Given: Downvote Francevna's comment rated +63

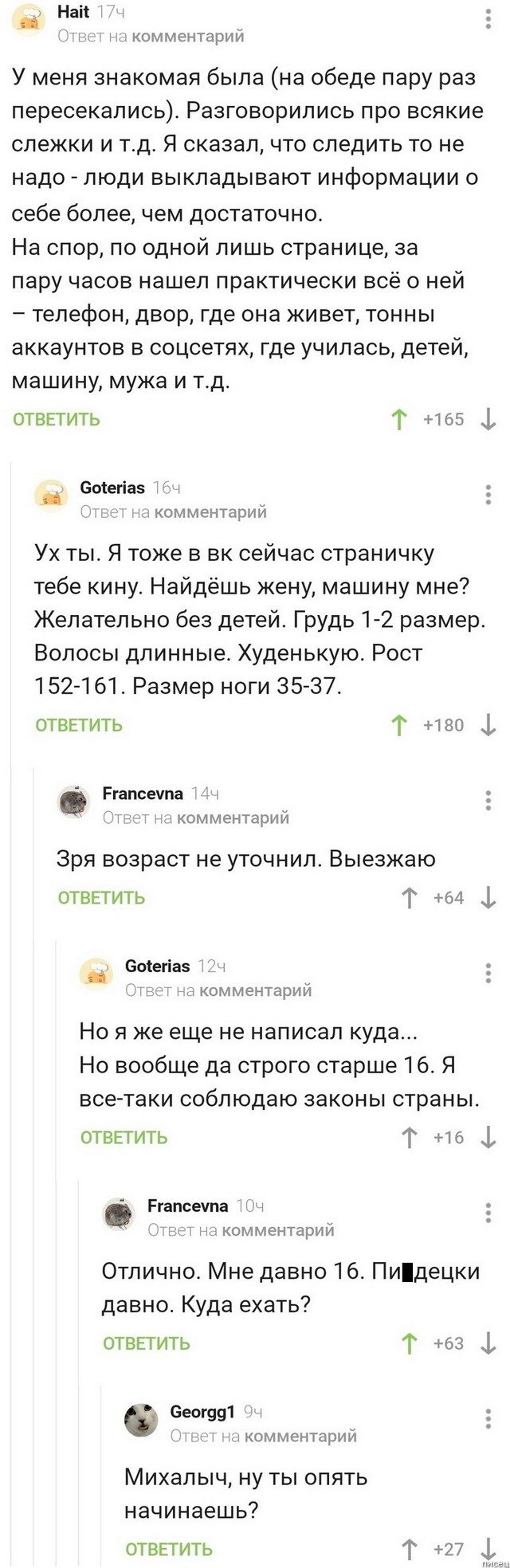Looking at the screenshot, I should click(488, 1344).
